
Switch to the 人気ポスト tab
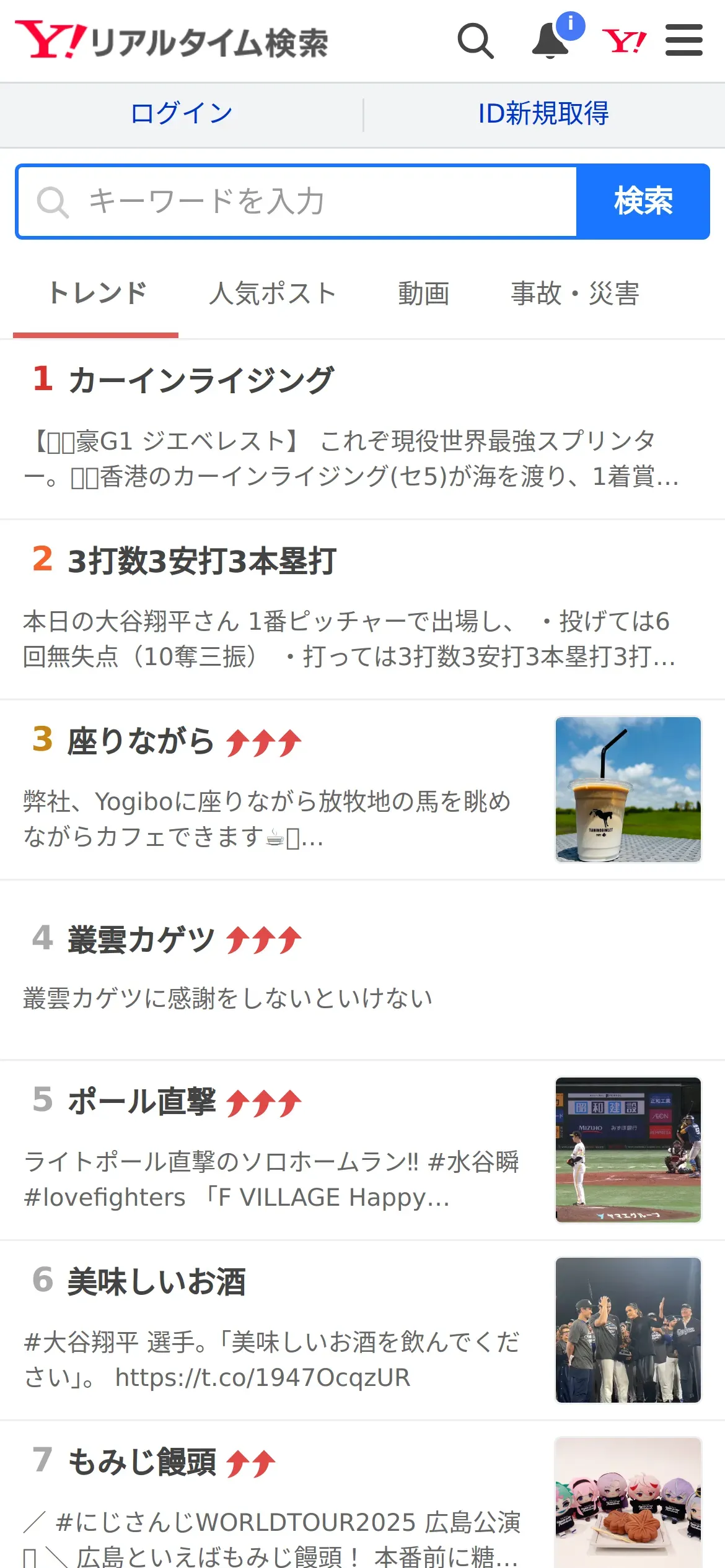click(272, 294)
